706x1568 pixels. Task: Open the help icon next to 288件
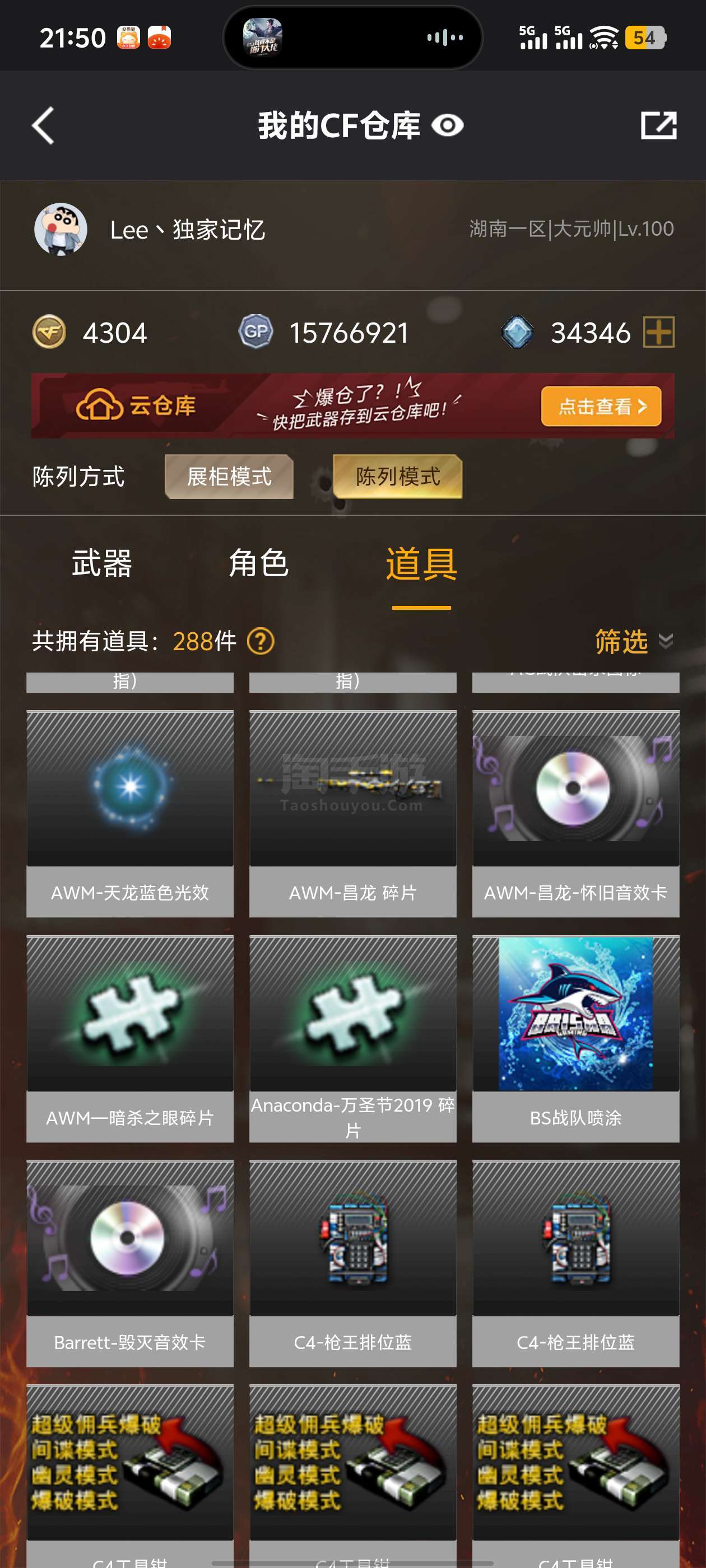click(x=261, y=642)
